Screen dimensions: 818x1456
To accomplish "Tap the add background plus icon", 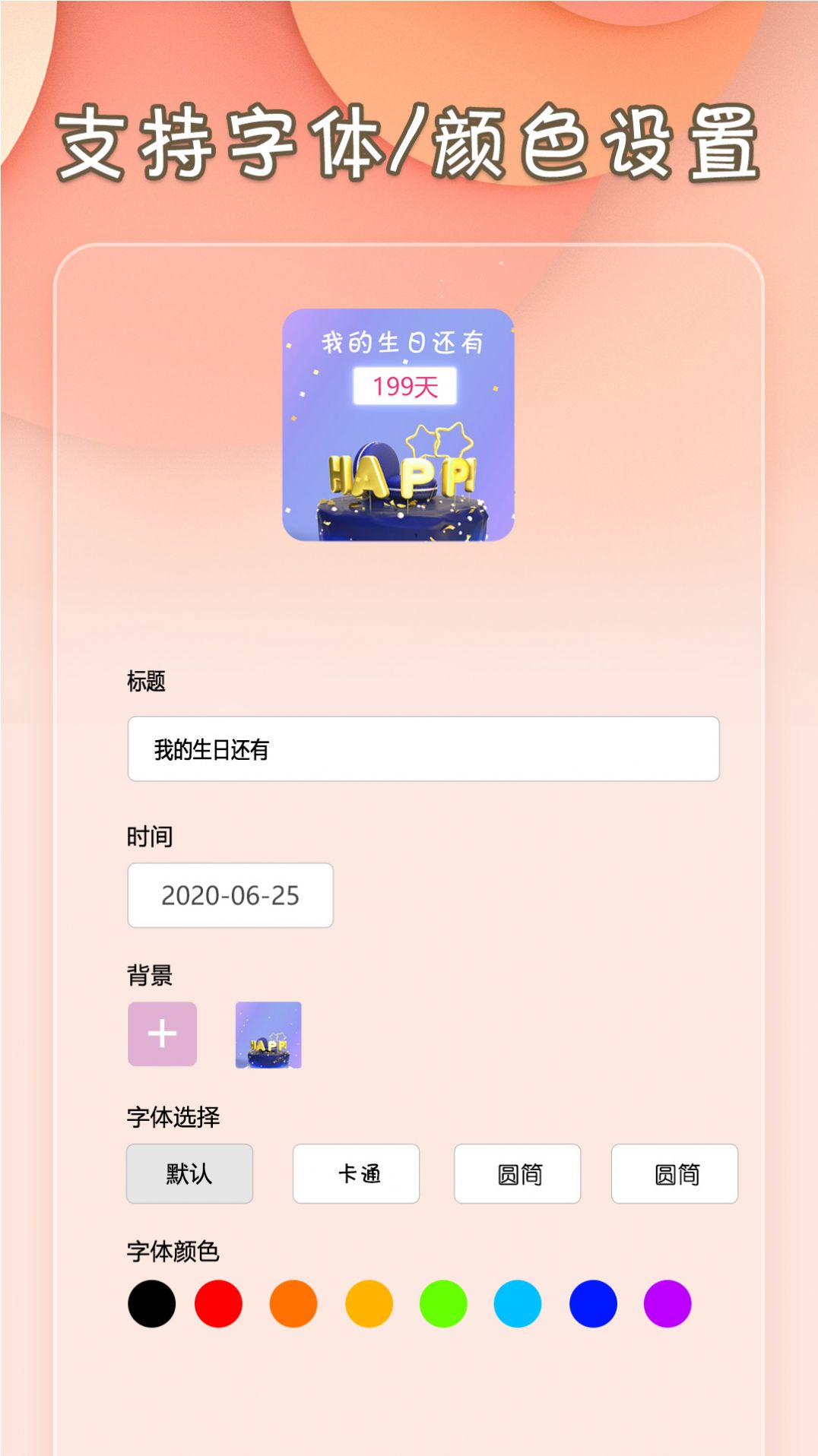I will click(162, 1033).
